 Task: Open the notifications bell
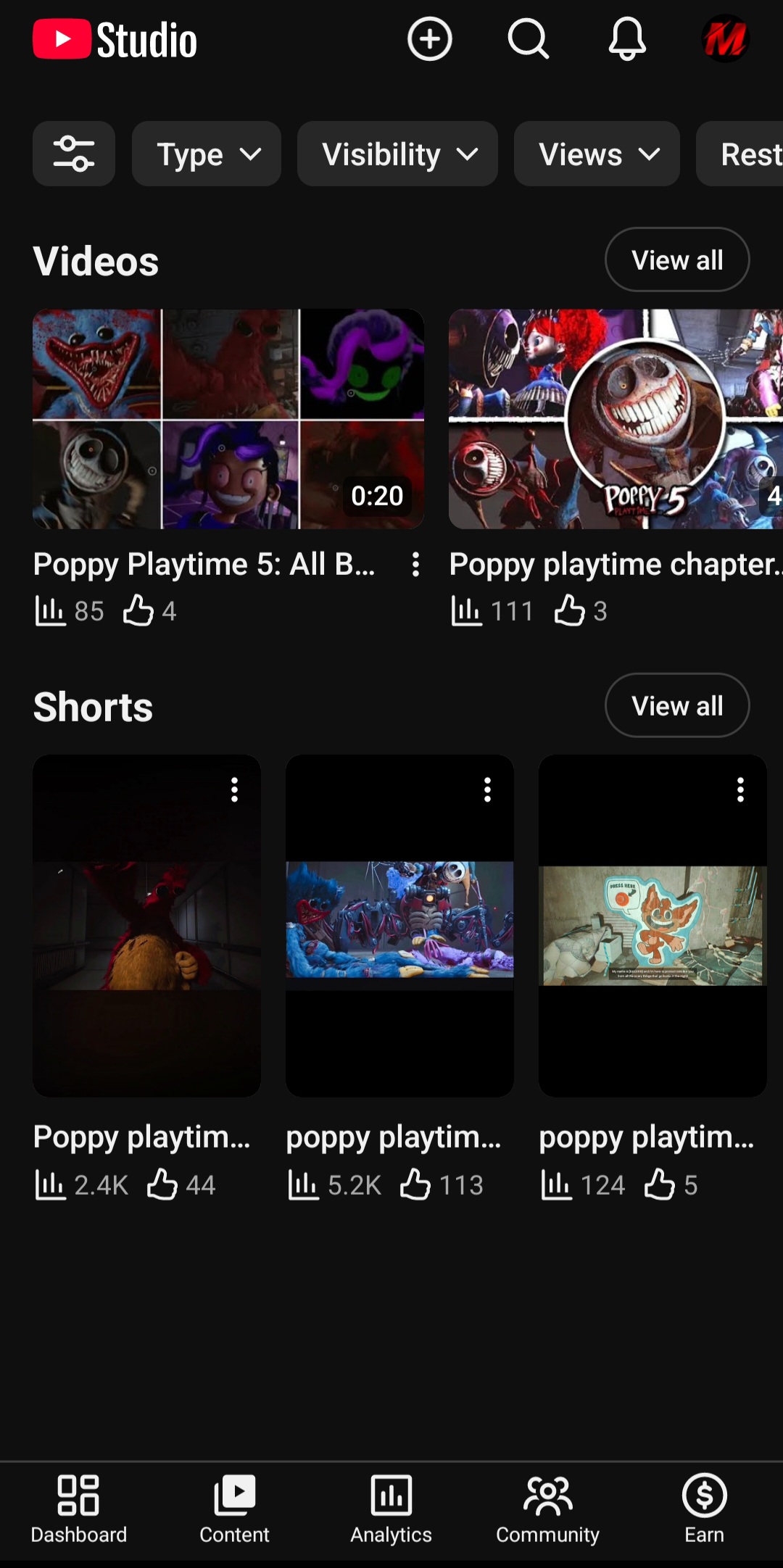coord(627,39)
